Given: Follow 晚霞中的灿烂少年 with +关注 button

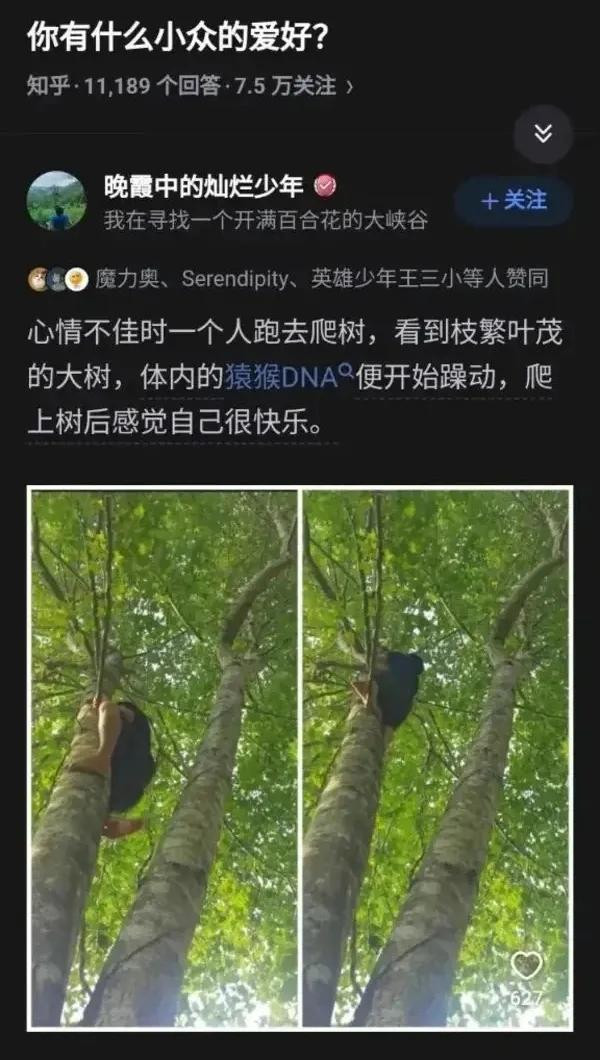Looking at the screenshot, I should 514,201.
